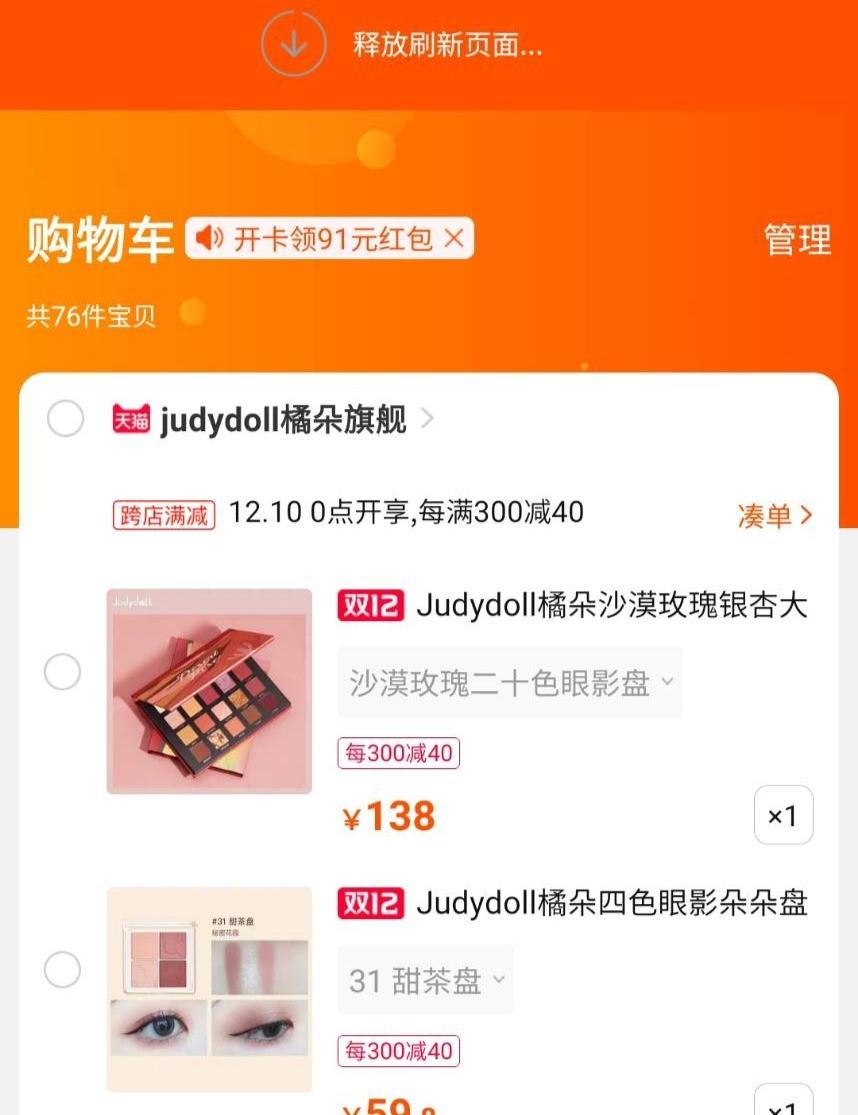Adjust quantity of the ¥138 palette
This screenshot has width=858, height=1115.
click(783, 816)
